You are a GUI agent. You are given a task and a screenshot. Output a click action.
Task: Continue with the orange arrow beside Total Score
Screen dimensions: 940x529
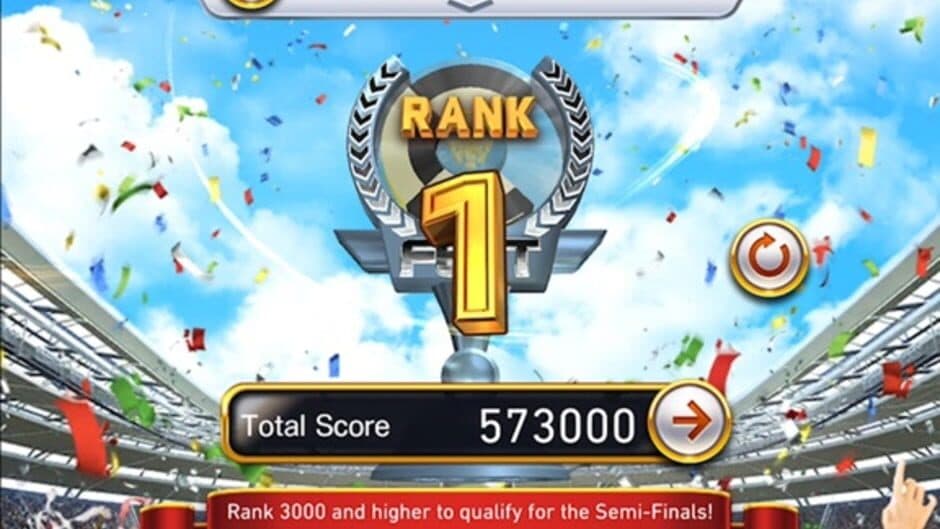pyautogui.click(x=690, y=424)
